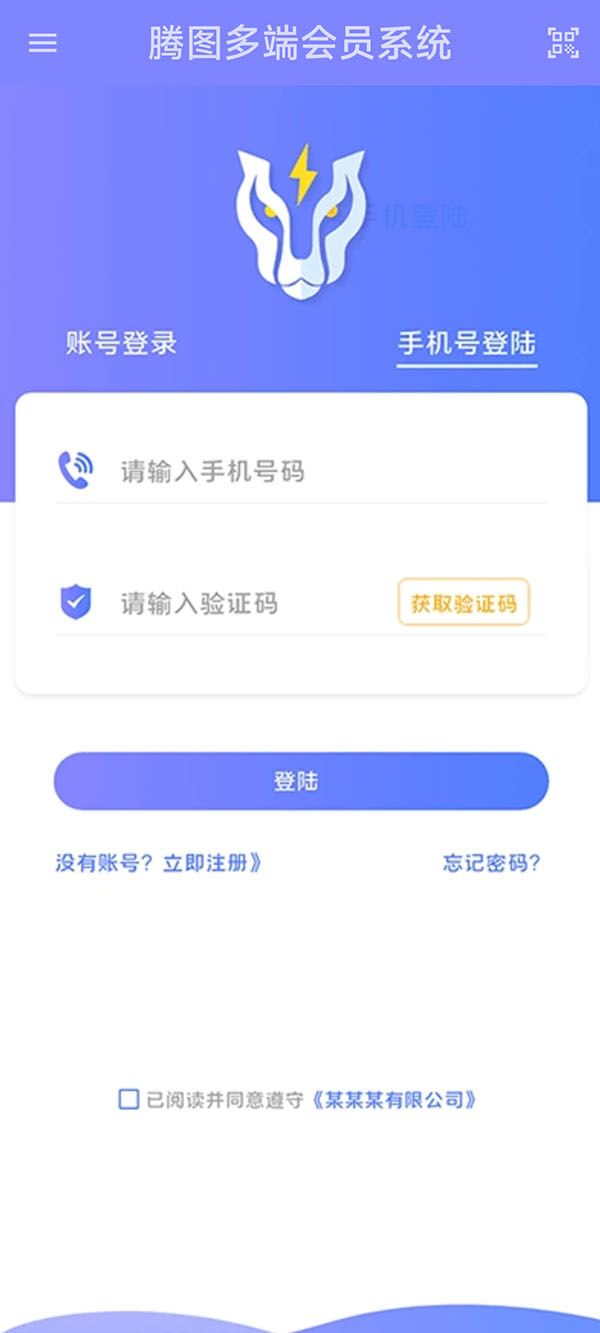Tap the 登陆 login button
The height and width of the screenshot is (1333, 600).
(300, 781)
